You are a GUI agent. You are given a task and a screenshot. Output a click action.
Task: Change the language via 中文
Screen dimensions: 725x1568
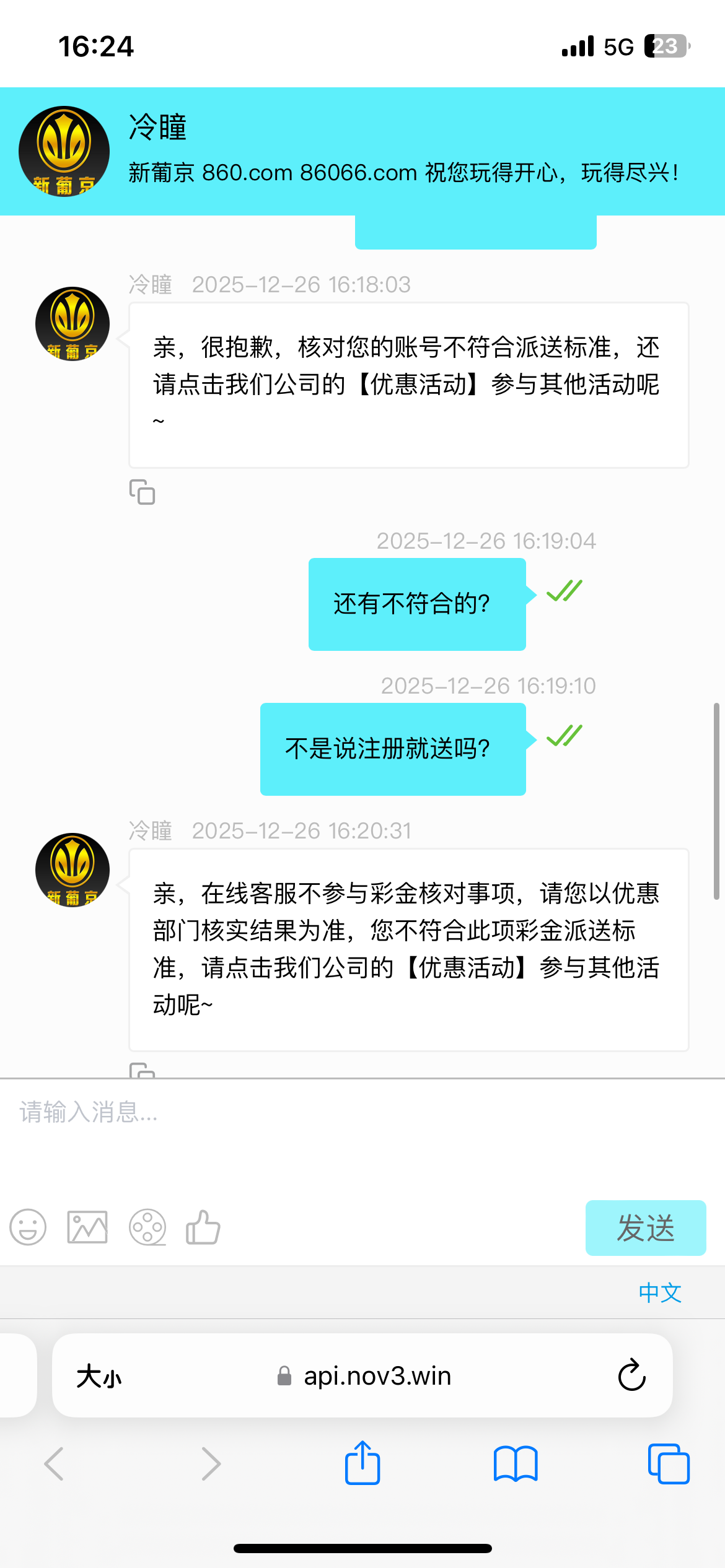[660, 1292]
